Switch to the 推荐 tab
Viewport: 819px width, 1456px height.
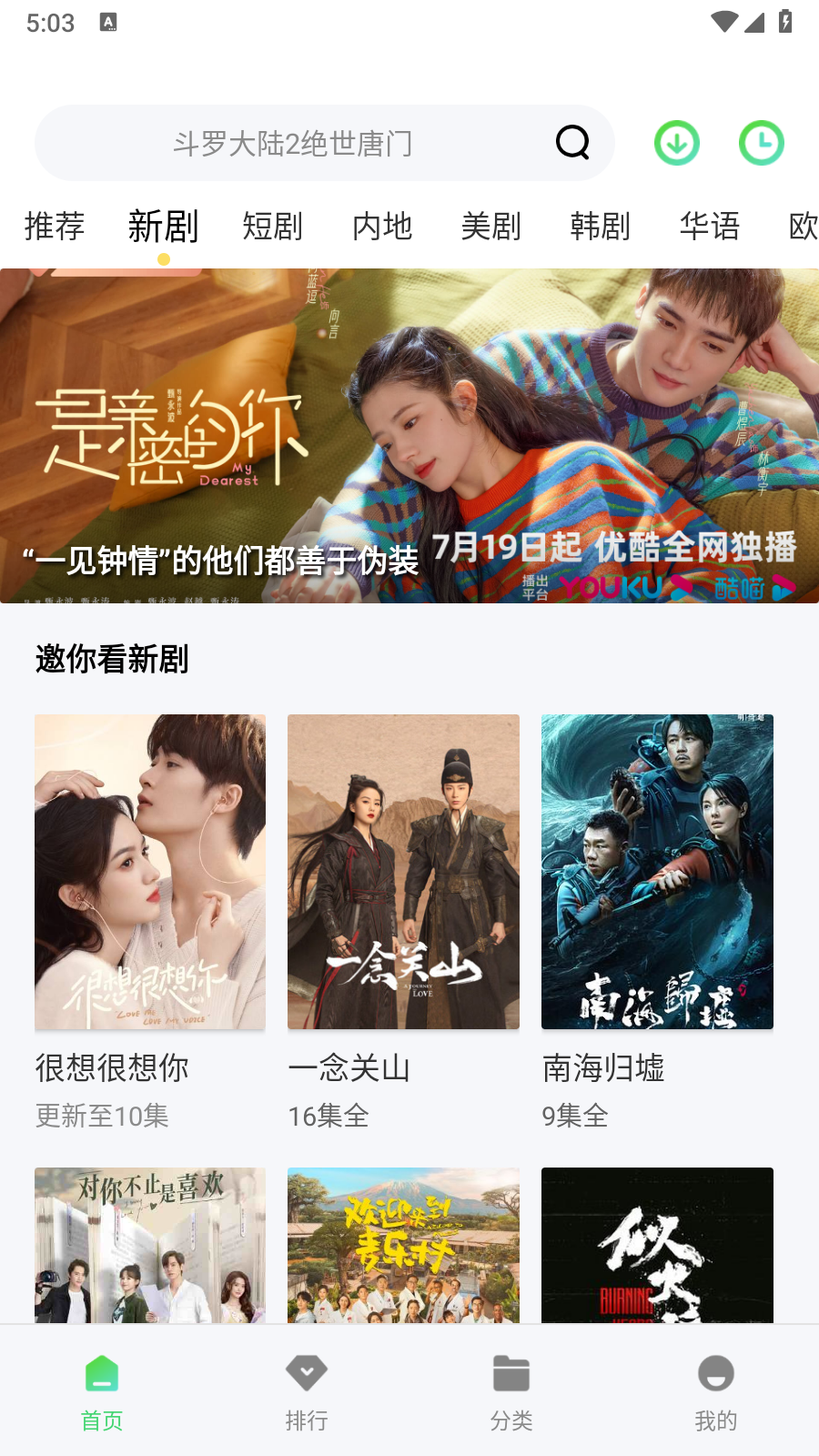[x=55, y=227]
